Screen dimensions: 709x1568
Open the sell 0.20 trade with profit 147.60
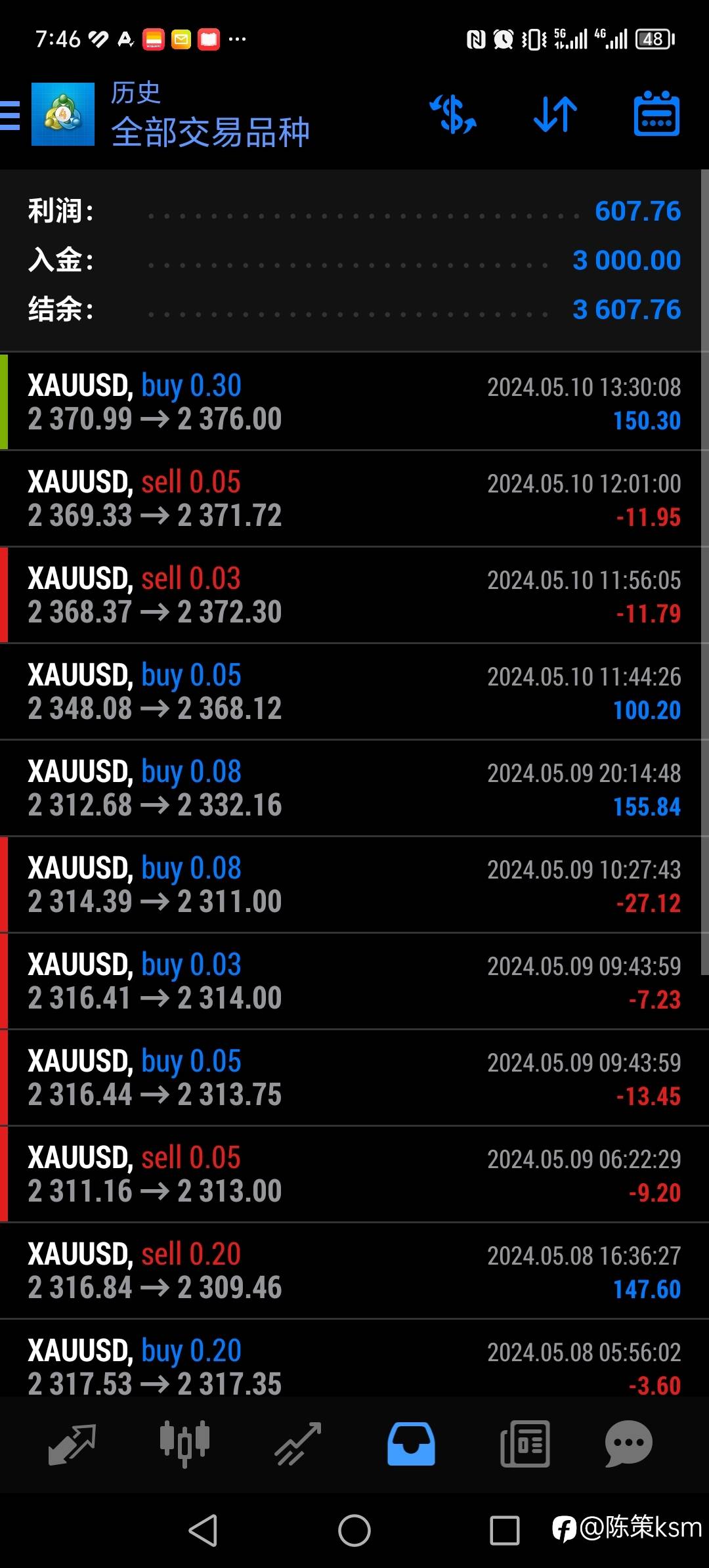coord(354,1271)
